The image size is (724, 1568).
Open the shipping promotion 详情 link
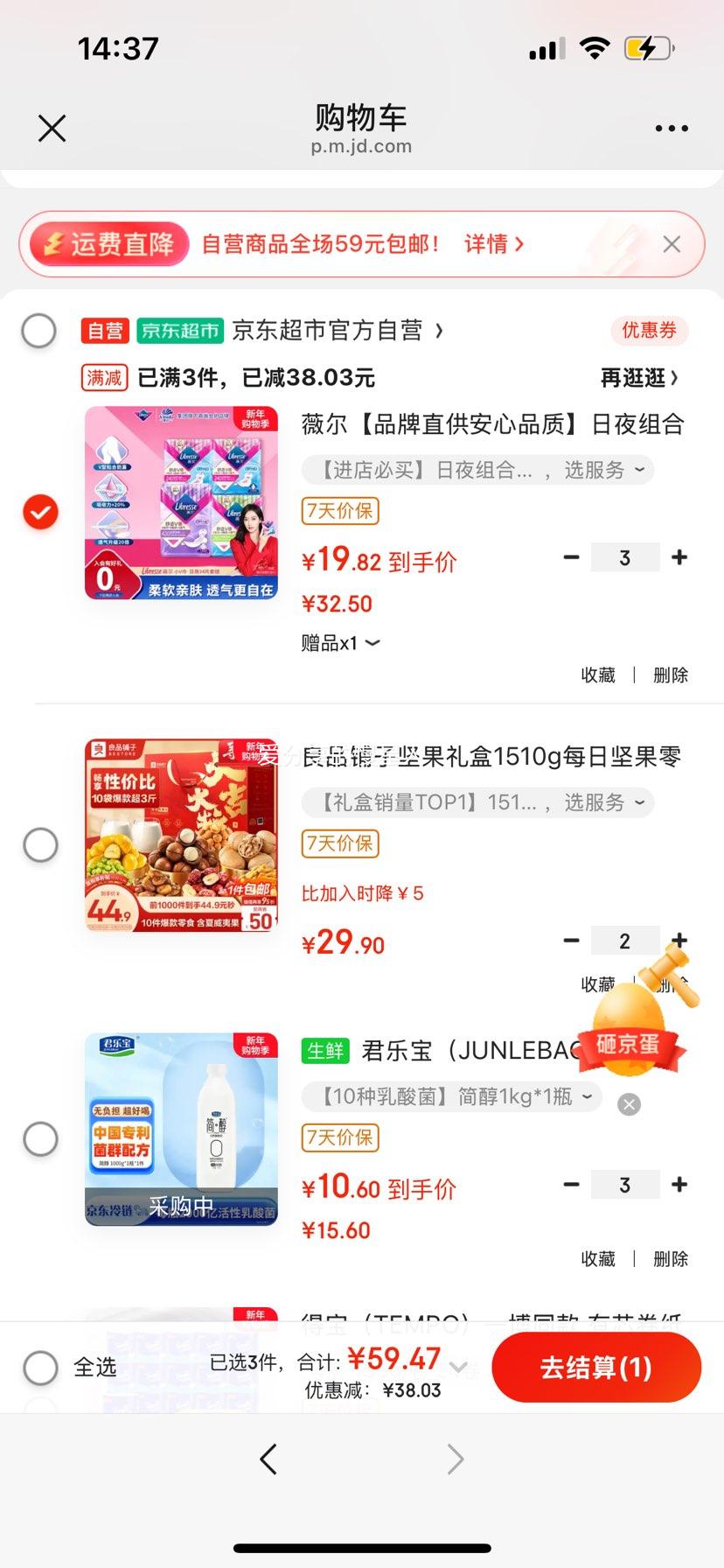494,244
